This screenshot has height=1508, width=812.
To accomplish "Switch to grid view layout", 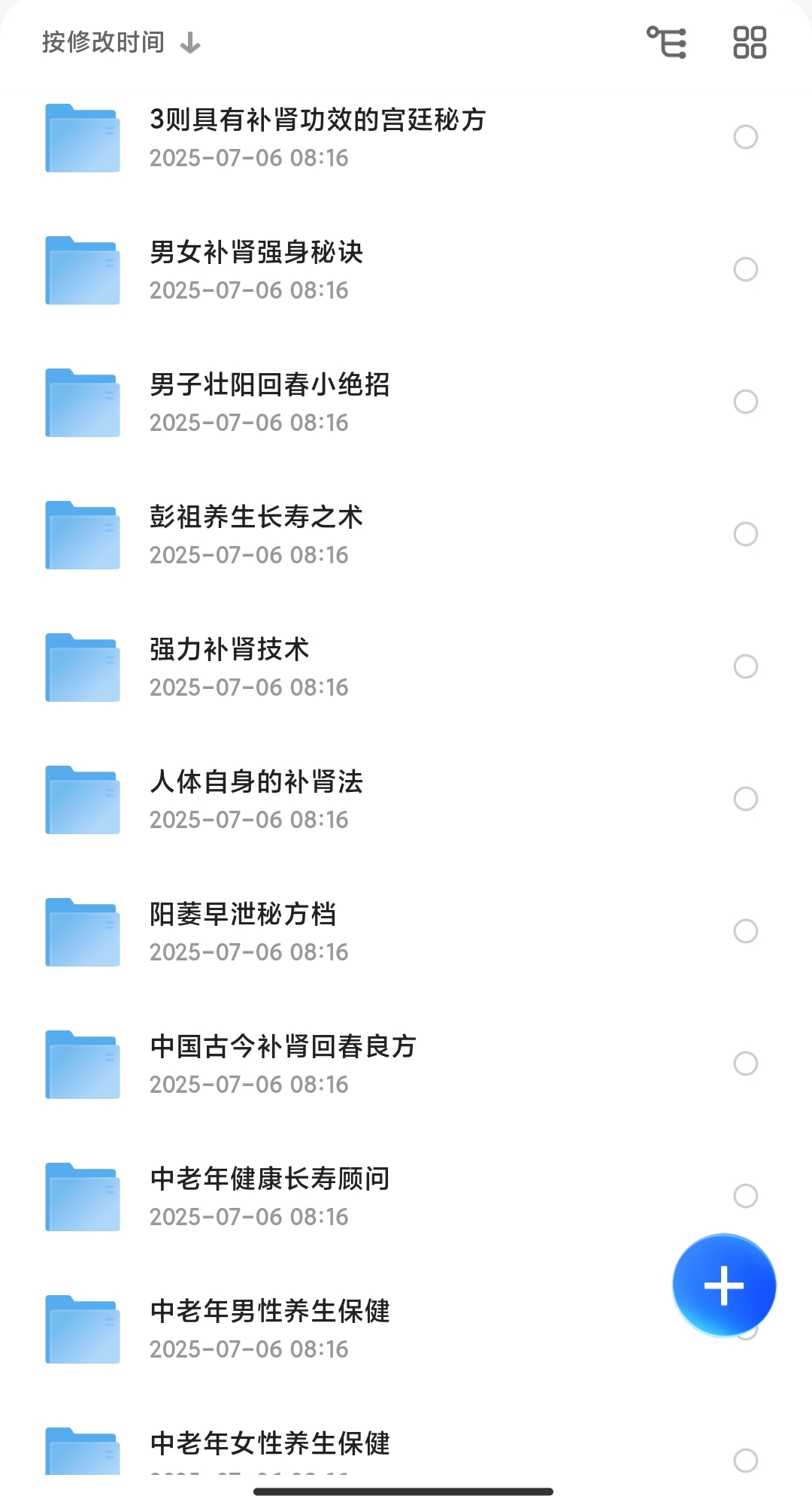I will pyautogui.click(x=750, y=42).
